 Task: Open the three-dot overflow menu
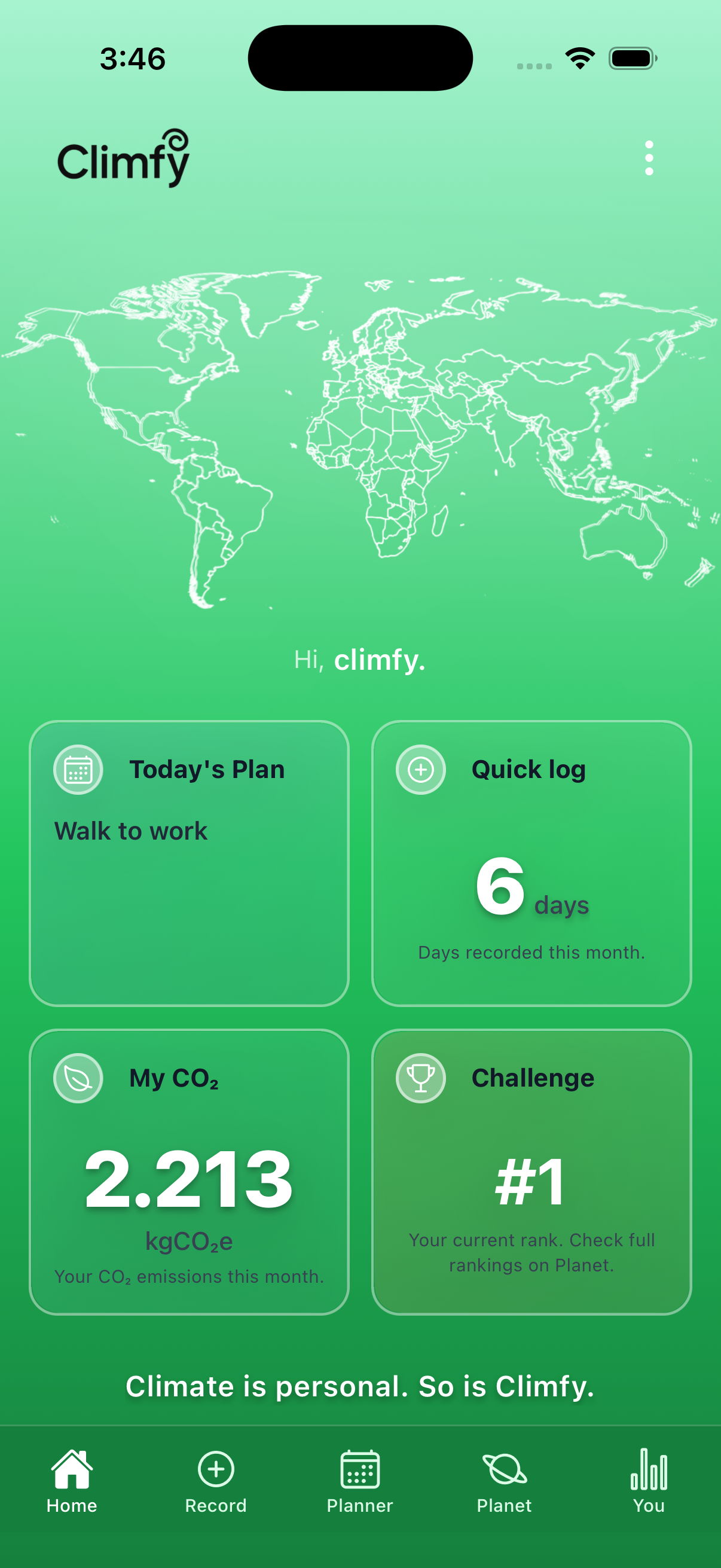[x=649, y=158]
